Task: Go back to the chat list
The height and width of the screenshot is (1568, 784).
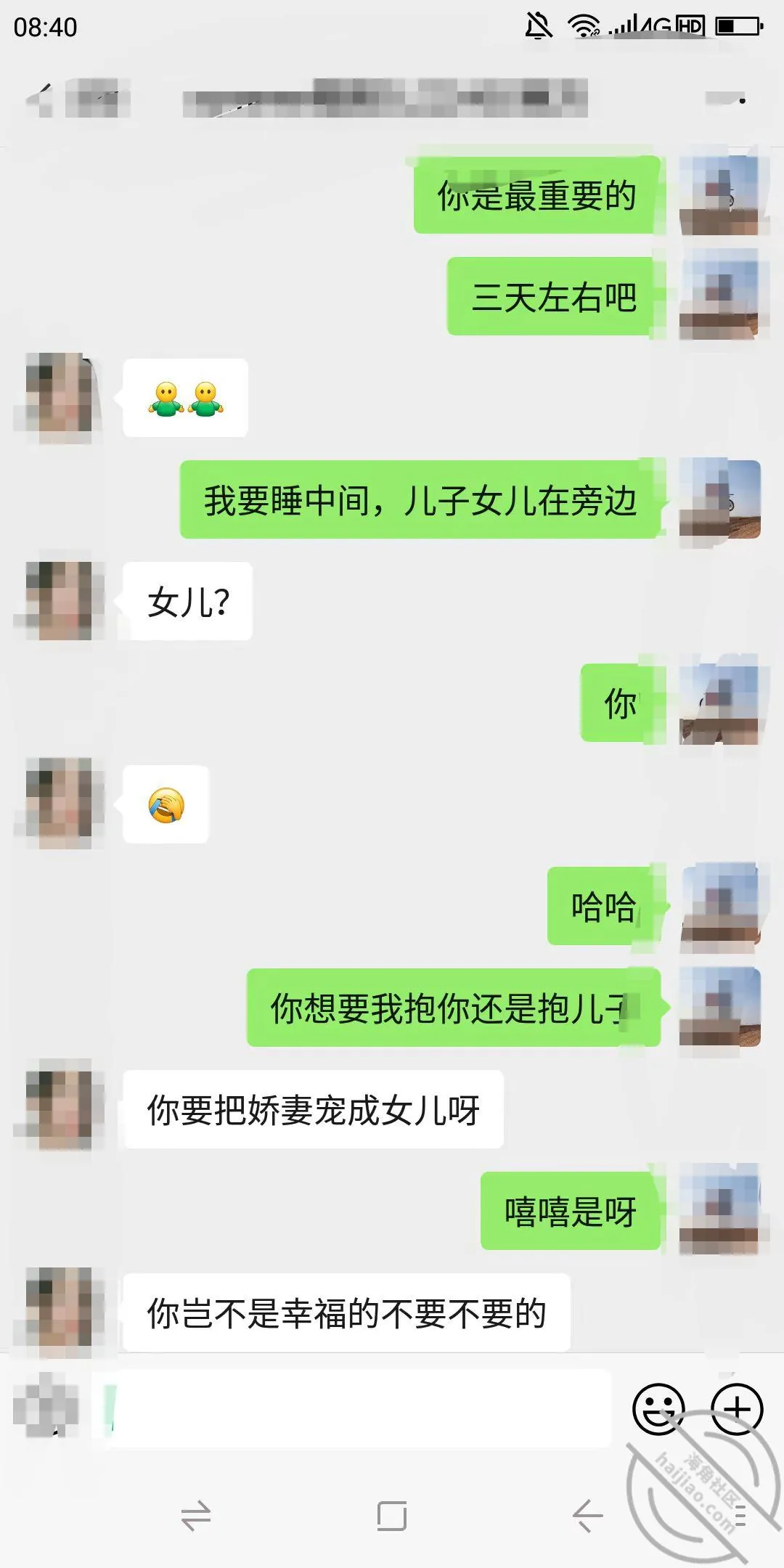Action: 41,99
